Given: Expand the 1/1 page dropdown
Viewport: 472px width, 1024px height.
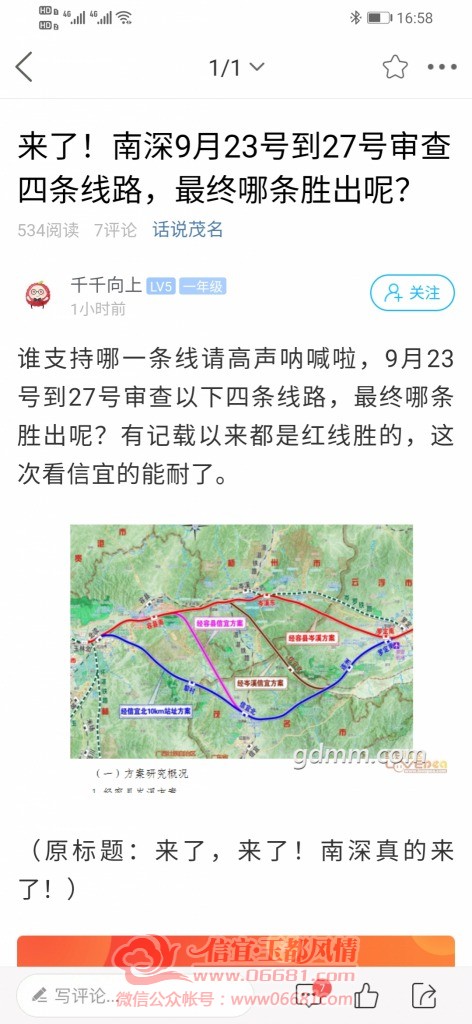Looking at the screenshot, I should (236, 67).
